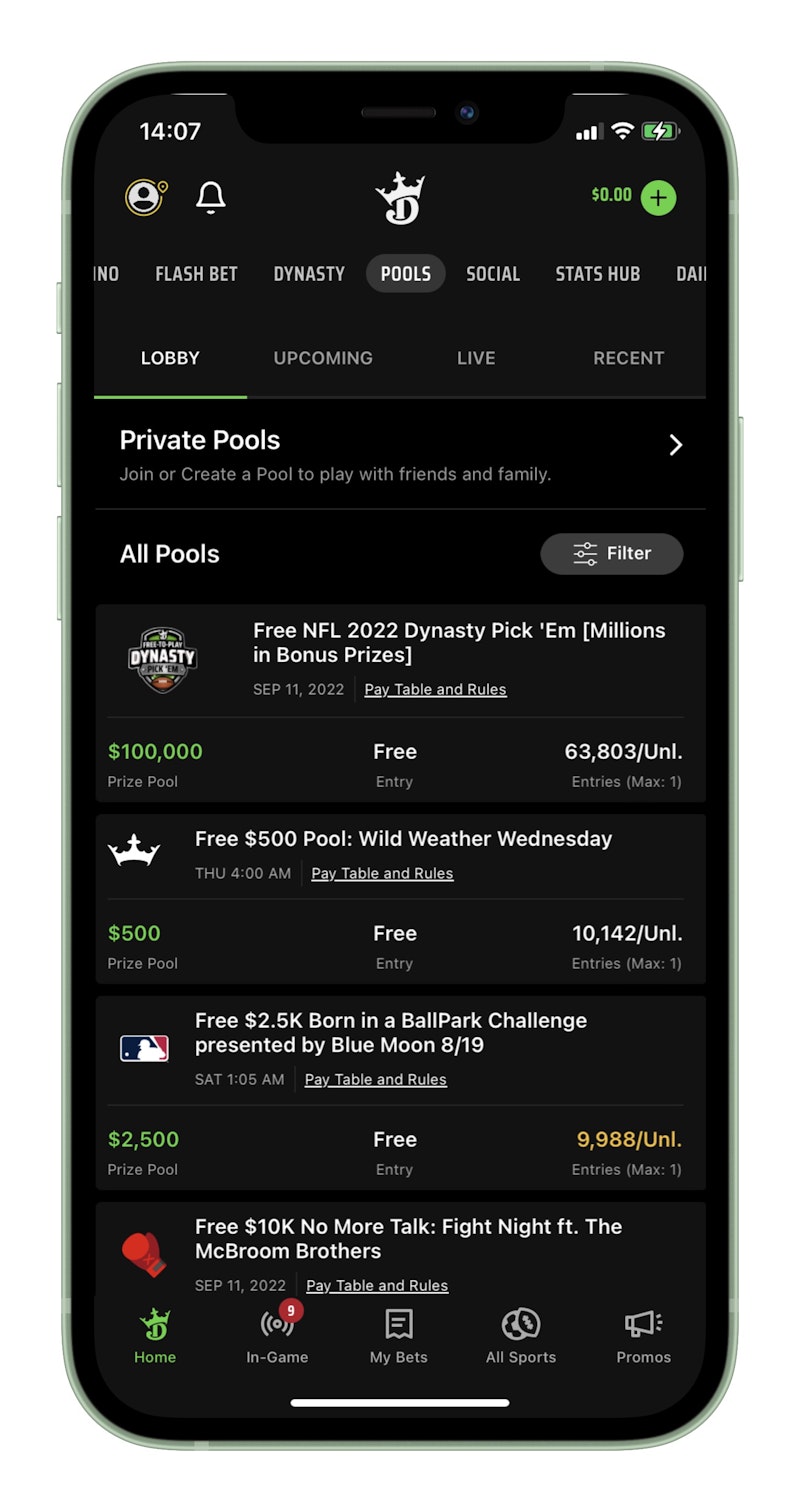Open Private Pools
Screen dimensions: 800x1512
click(400, 455)
